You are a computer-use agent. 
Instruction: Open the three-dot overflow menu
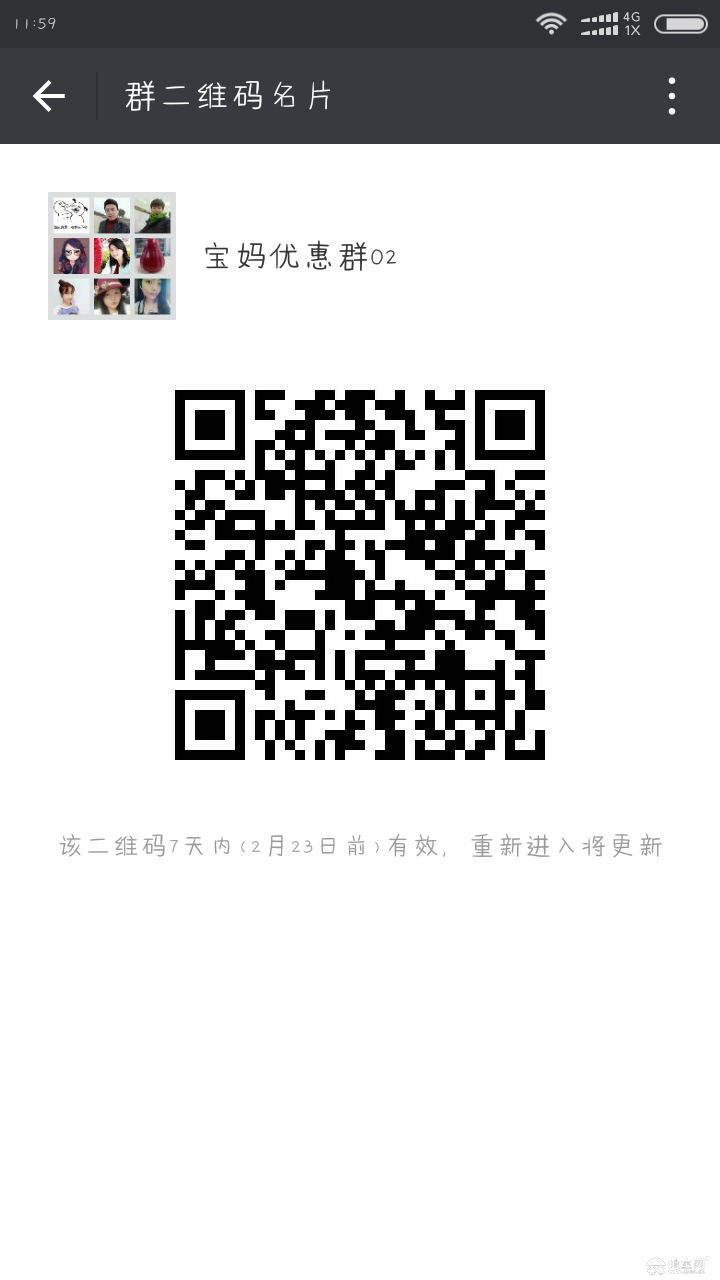[672, 96]
